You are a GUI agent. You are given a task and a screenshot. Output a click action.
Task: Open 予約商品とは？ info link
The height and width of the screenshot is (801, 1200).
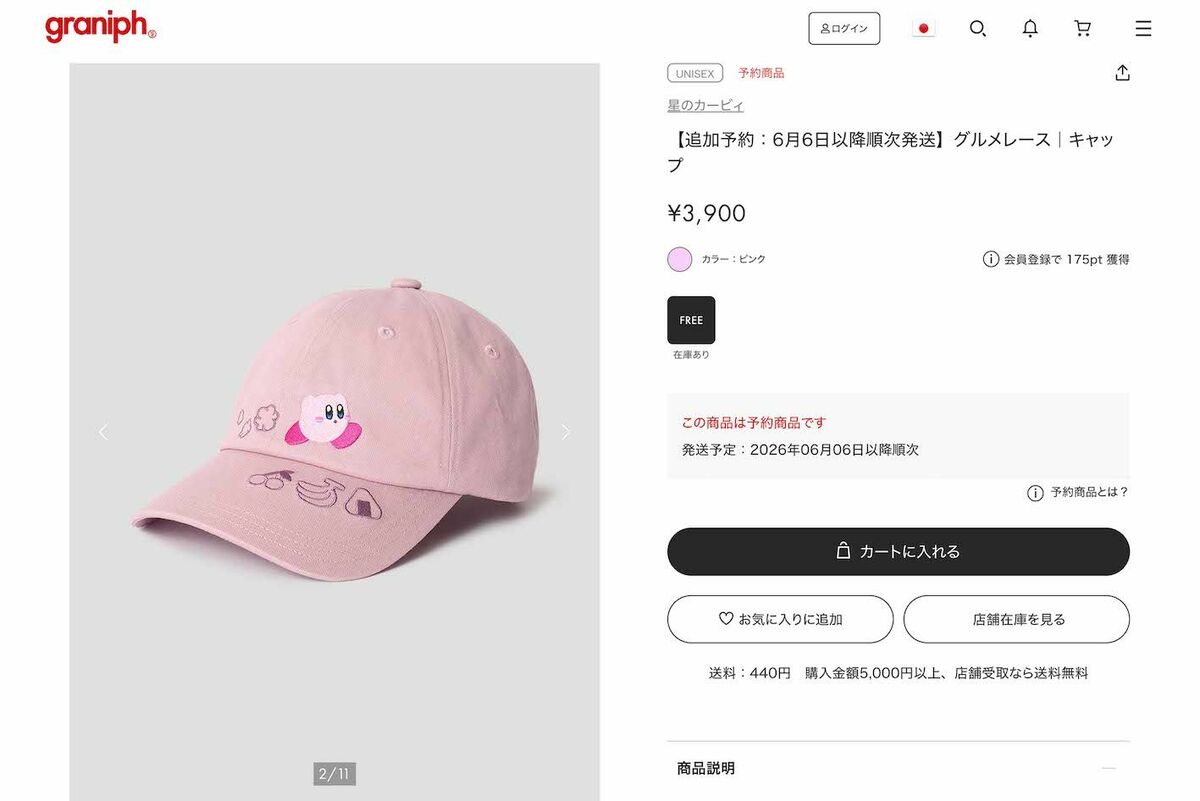1078,492
